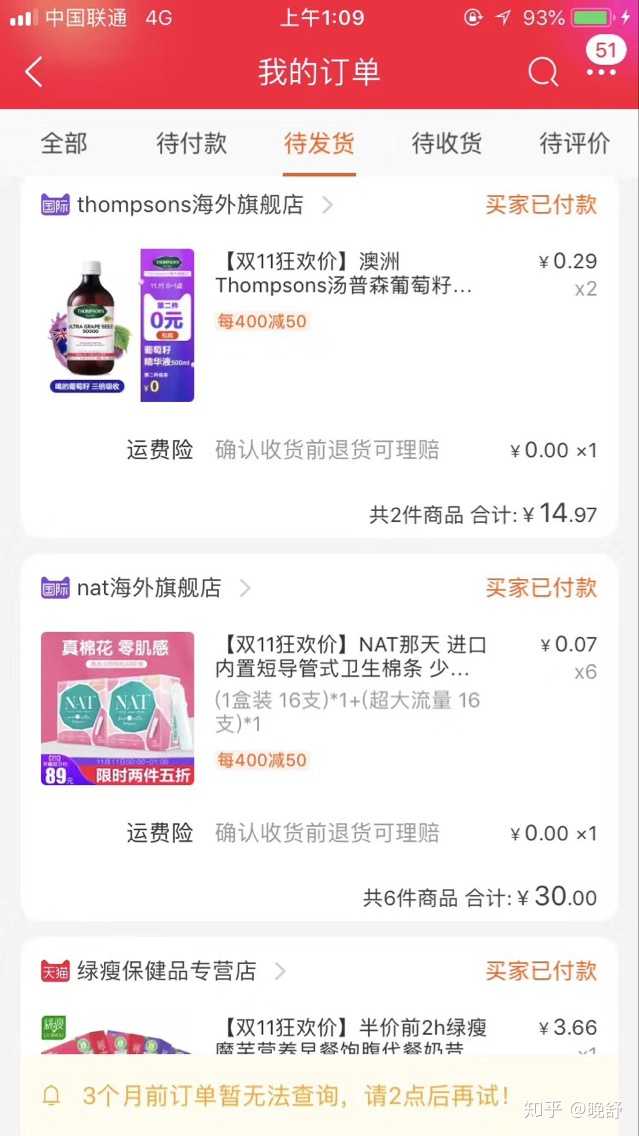Image resolution: width=639 pixels, height=1136 pixels.
Task: Switch to the 全部 tab
Action: 64,143
